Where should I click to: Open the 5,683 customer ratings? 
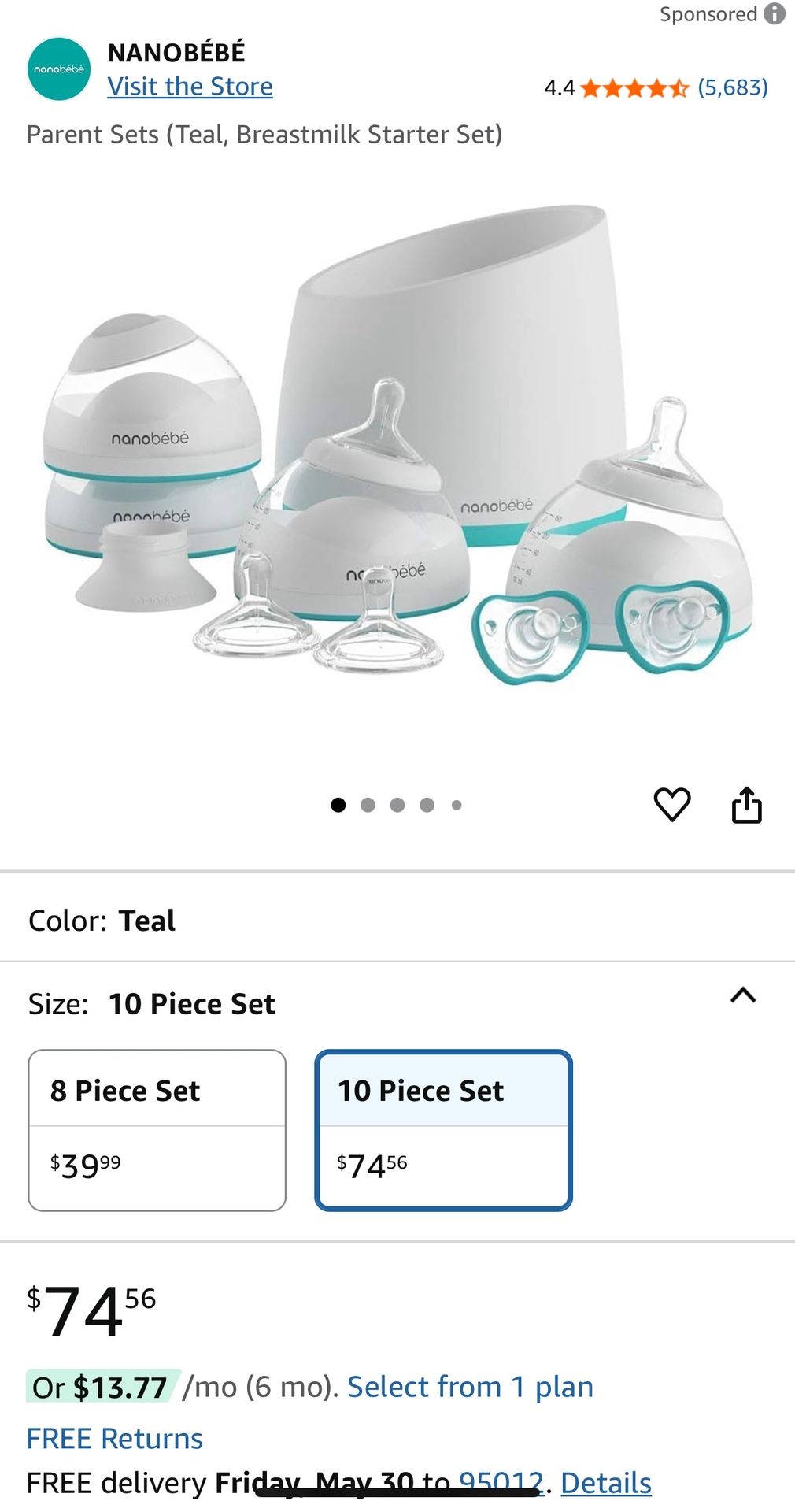(x=732, y=87)
